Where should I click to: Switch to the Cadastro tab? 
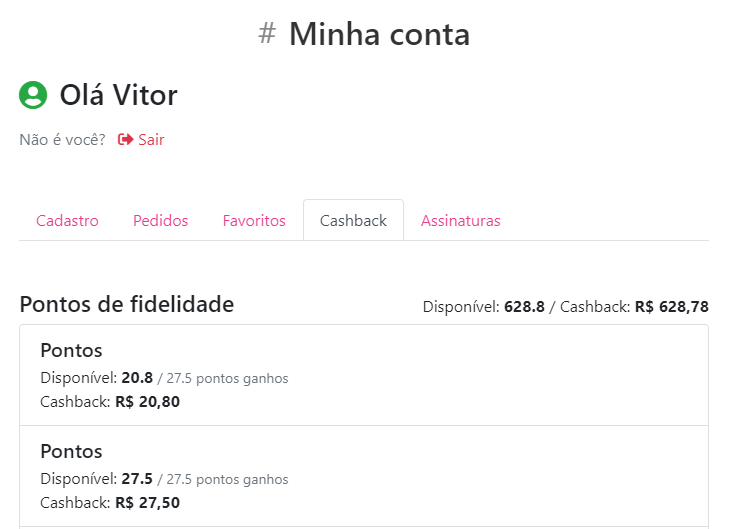(67, 221)
